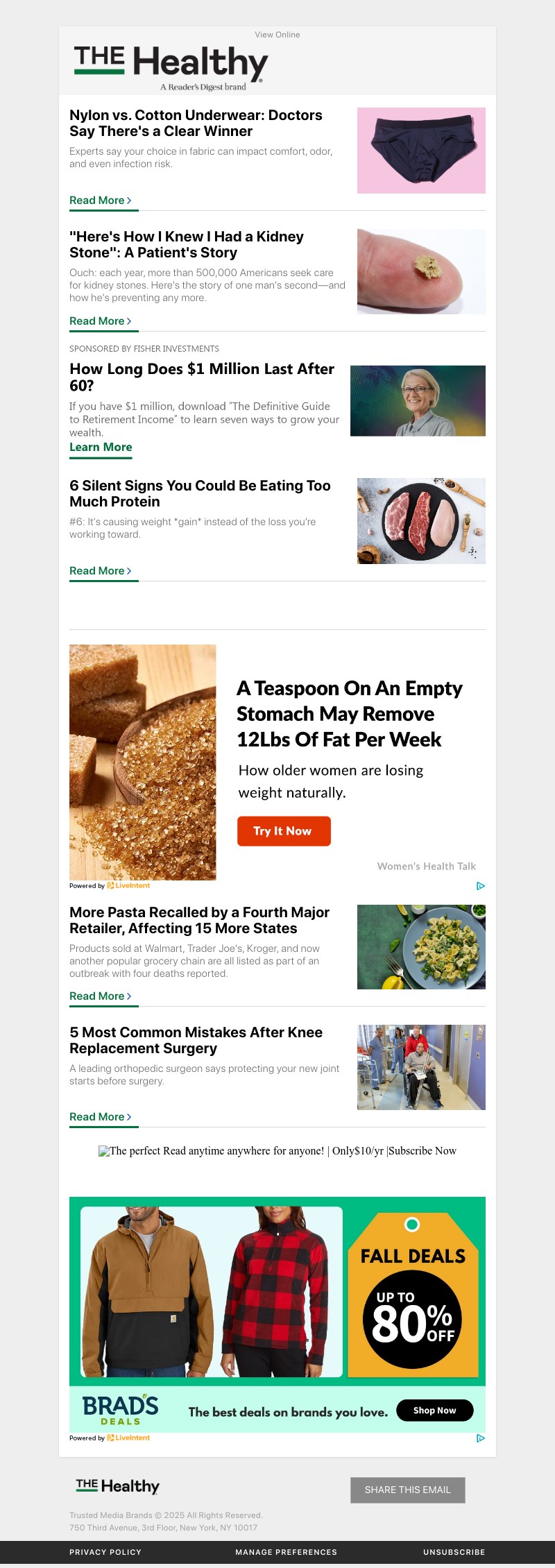Open the pasta recall dish image
Viewport: 555px width, 1568px height.
421,947
